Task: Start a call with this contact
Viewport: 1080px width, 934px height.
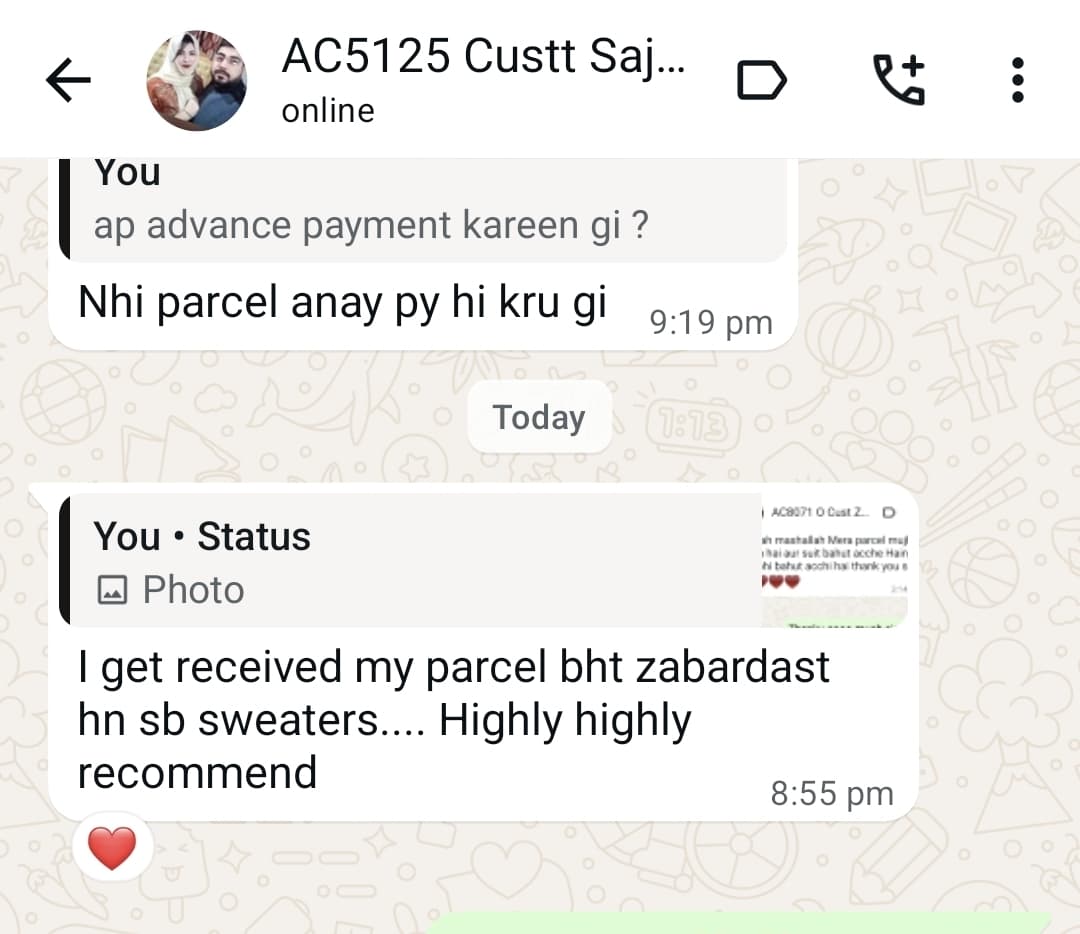Action: tap(899, 80)
